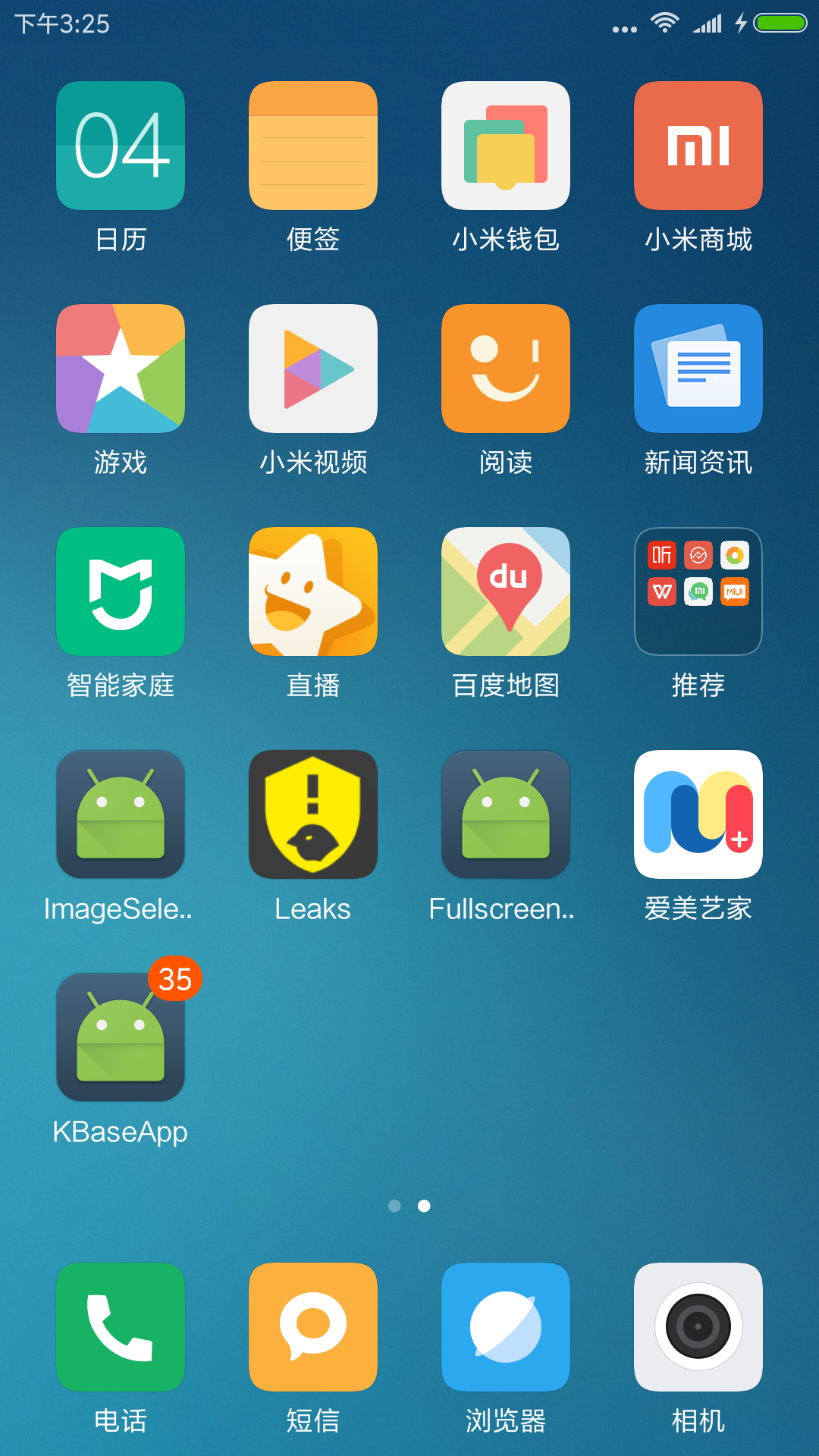Open the 电话 phone dialer
The width and height of the screenshot is (819, 1456).
121,1328
